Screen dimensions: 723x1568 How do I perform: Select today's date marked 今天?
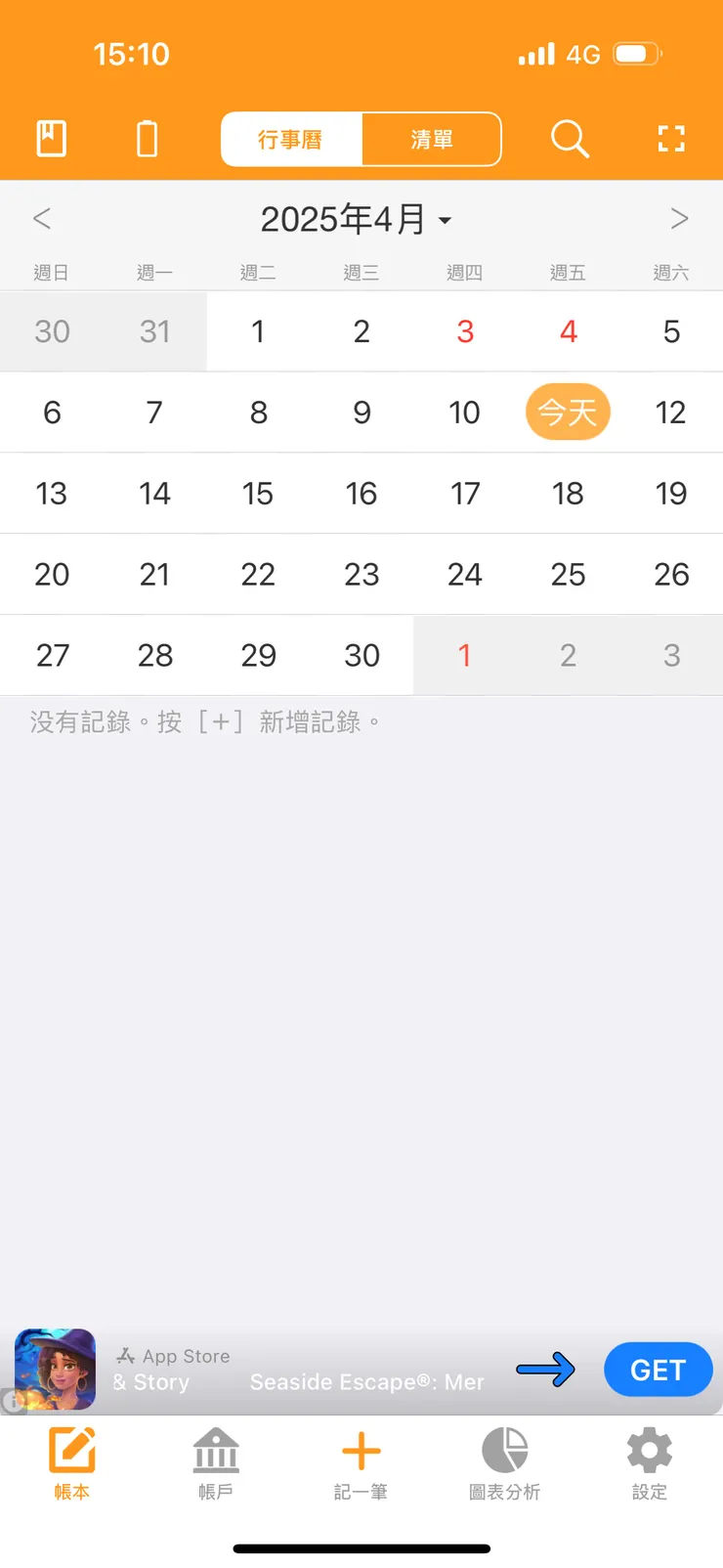click(x=568, y=413)
